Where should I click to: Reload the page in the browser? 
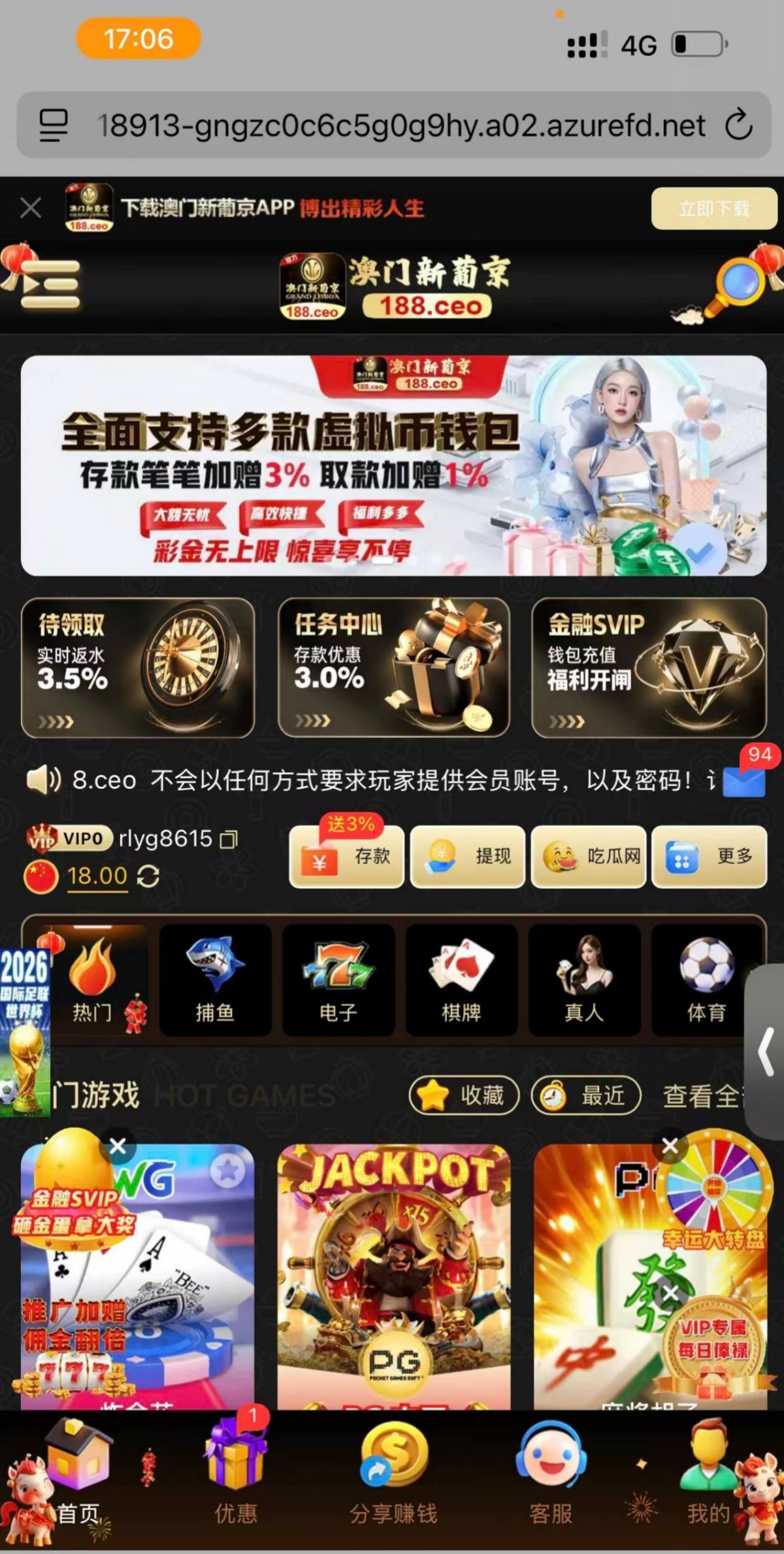click(x=739, y=124)
